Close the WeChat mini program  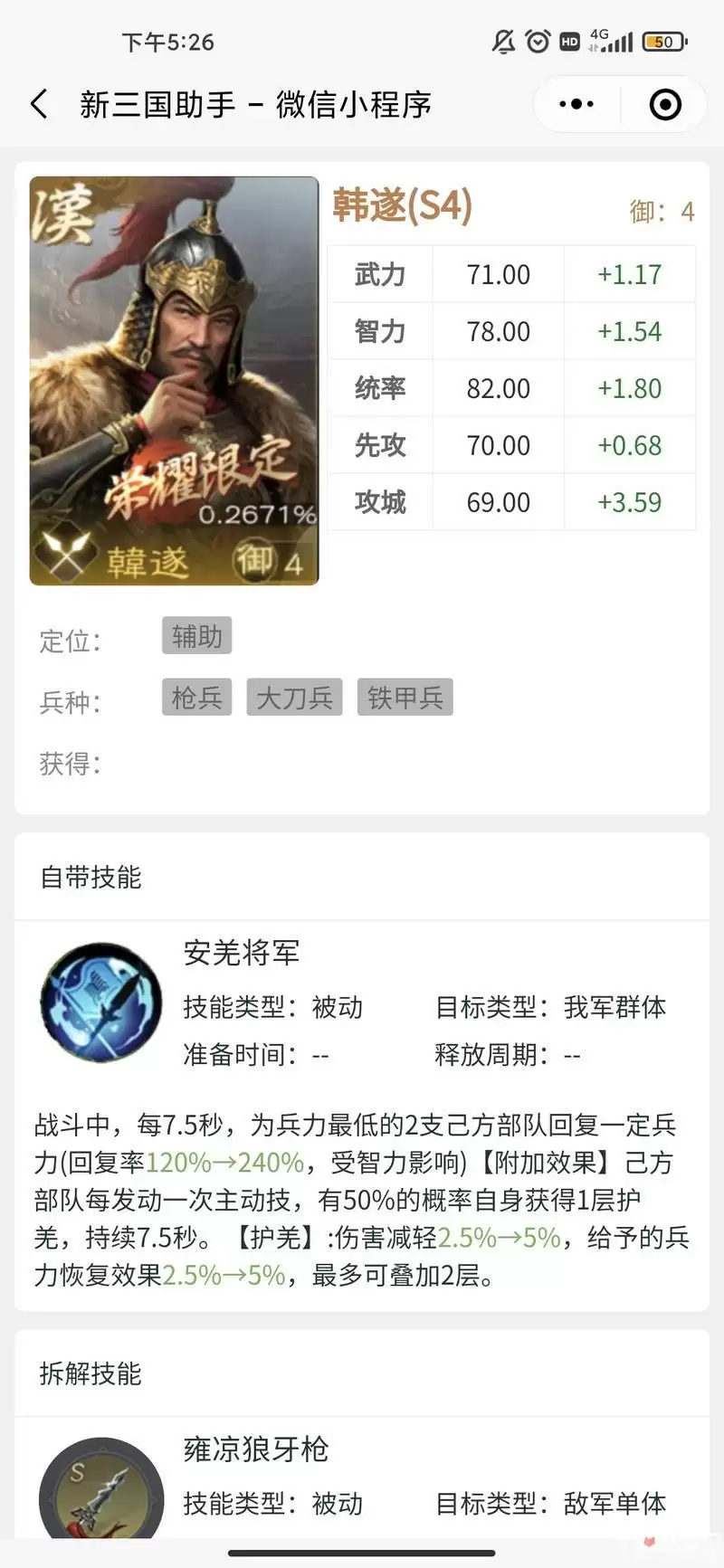pyautogui.click(x=665, y=105)
